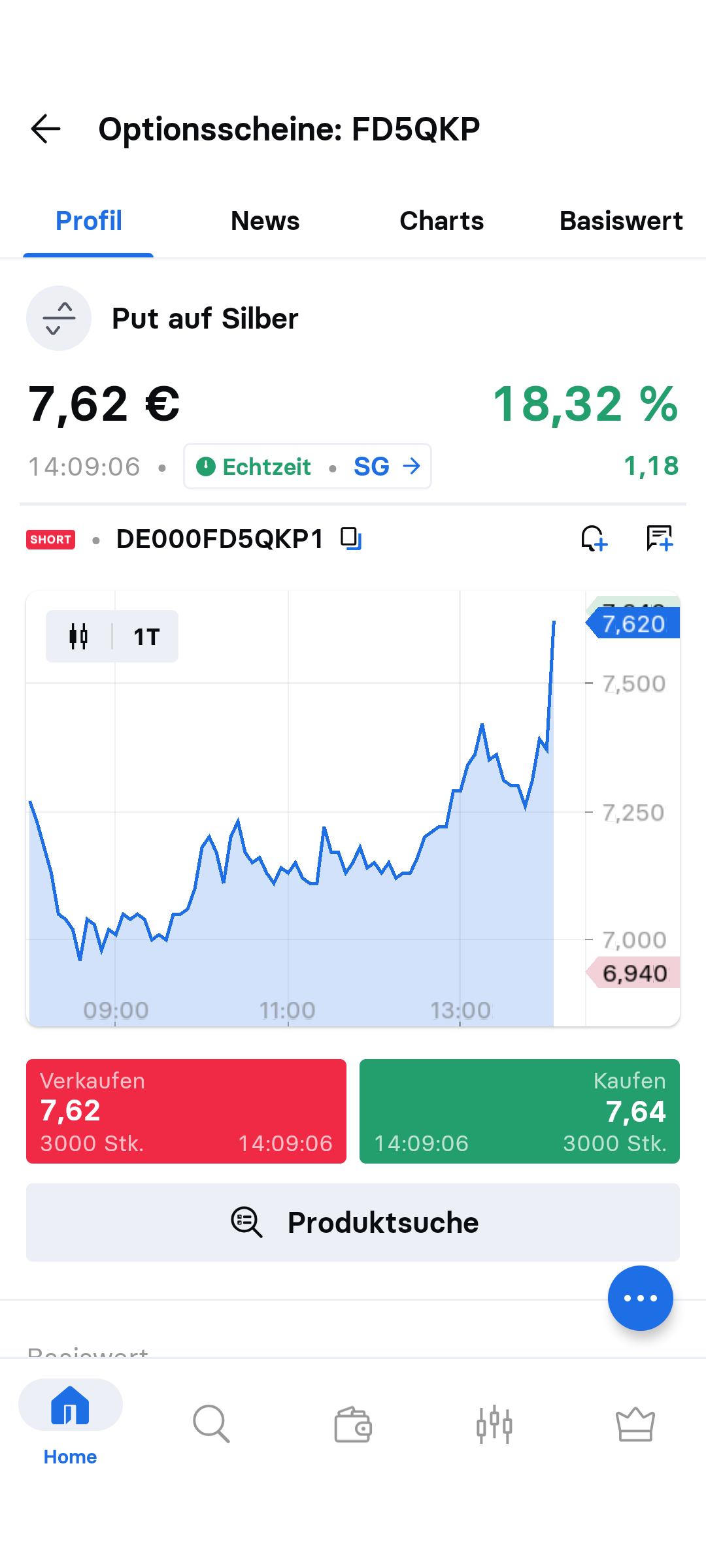Open the search tab in bottom navigation

point(211,1424)
